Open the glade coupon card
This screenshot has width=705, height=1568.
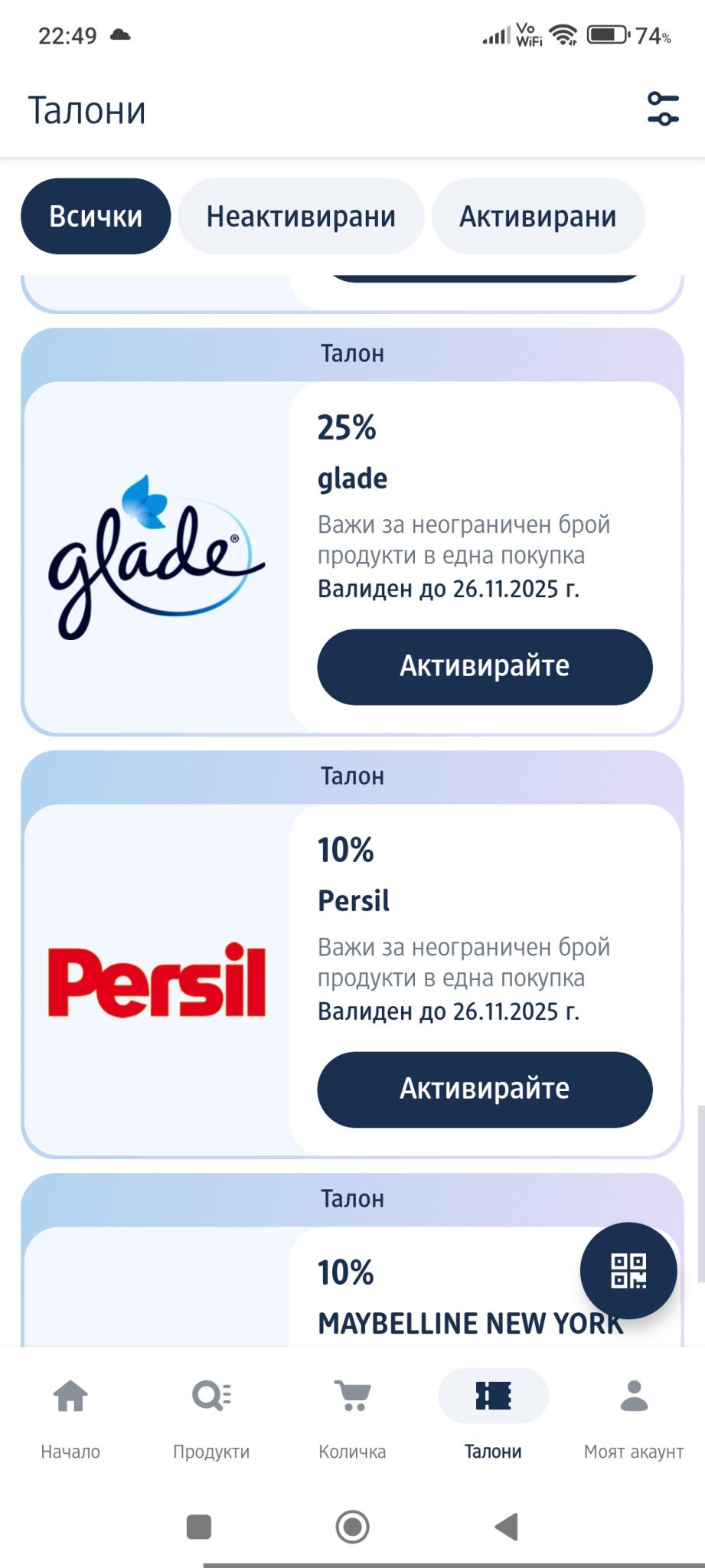(x=157, y=557)
